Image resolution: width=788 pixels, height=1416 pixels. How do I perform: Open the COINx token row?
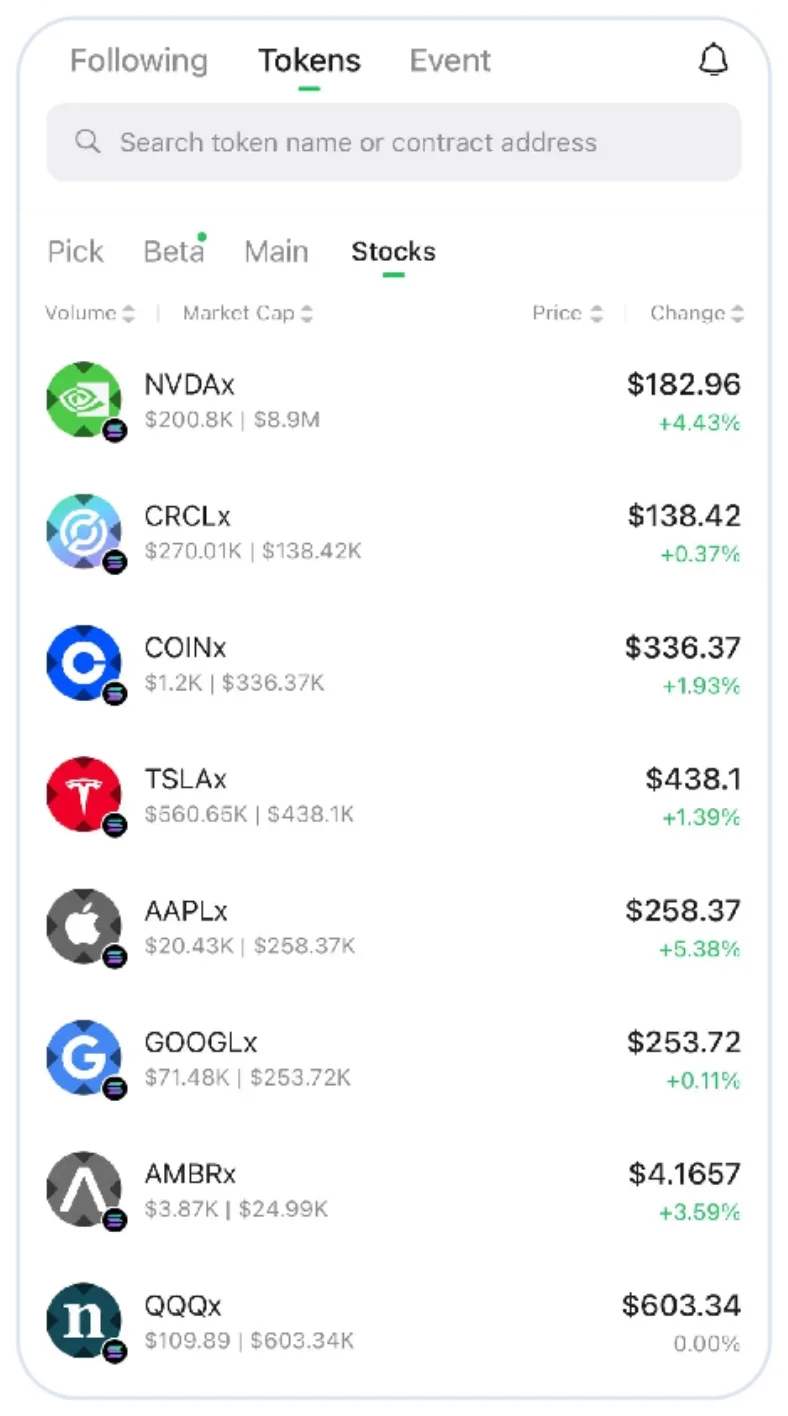pos(394,664)
